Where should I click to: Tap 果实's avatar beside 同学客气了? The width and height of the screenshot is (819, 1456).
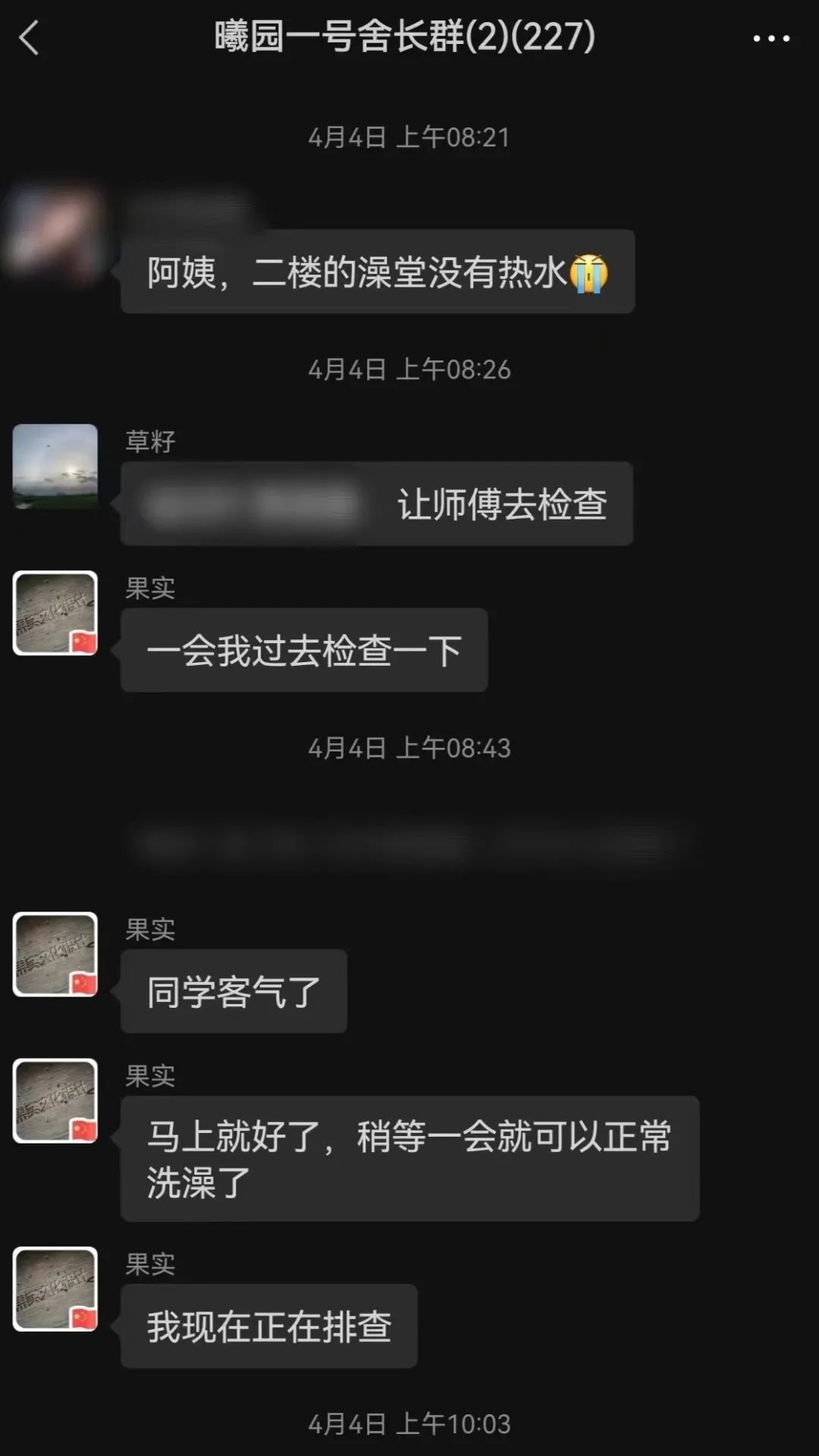(55, 954)
